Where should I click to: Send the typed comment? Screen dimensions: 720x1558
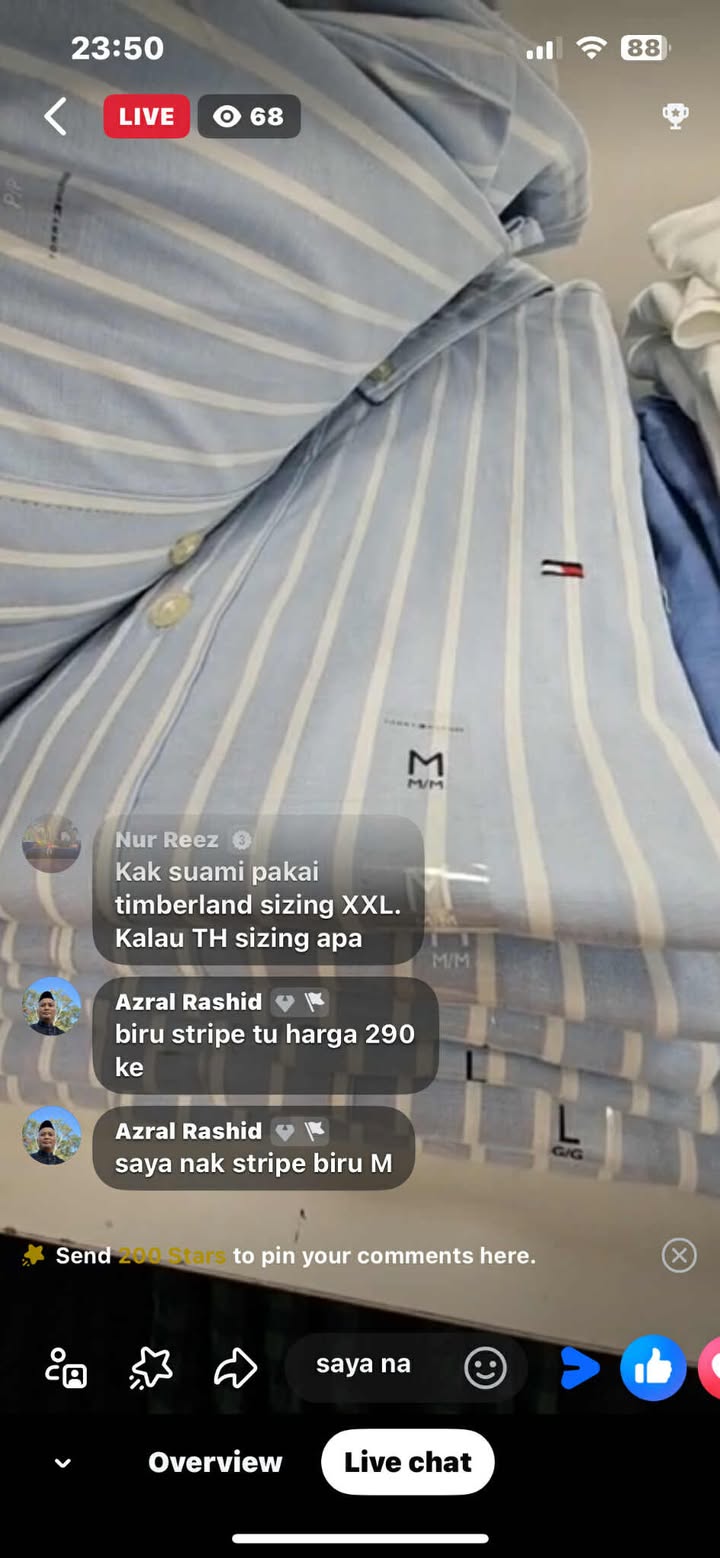tap(579, 1368)
